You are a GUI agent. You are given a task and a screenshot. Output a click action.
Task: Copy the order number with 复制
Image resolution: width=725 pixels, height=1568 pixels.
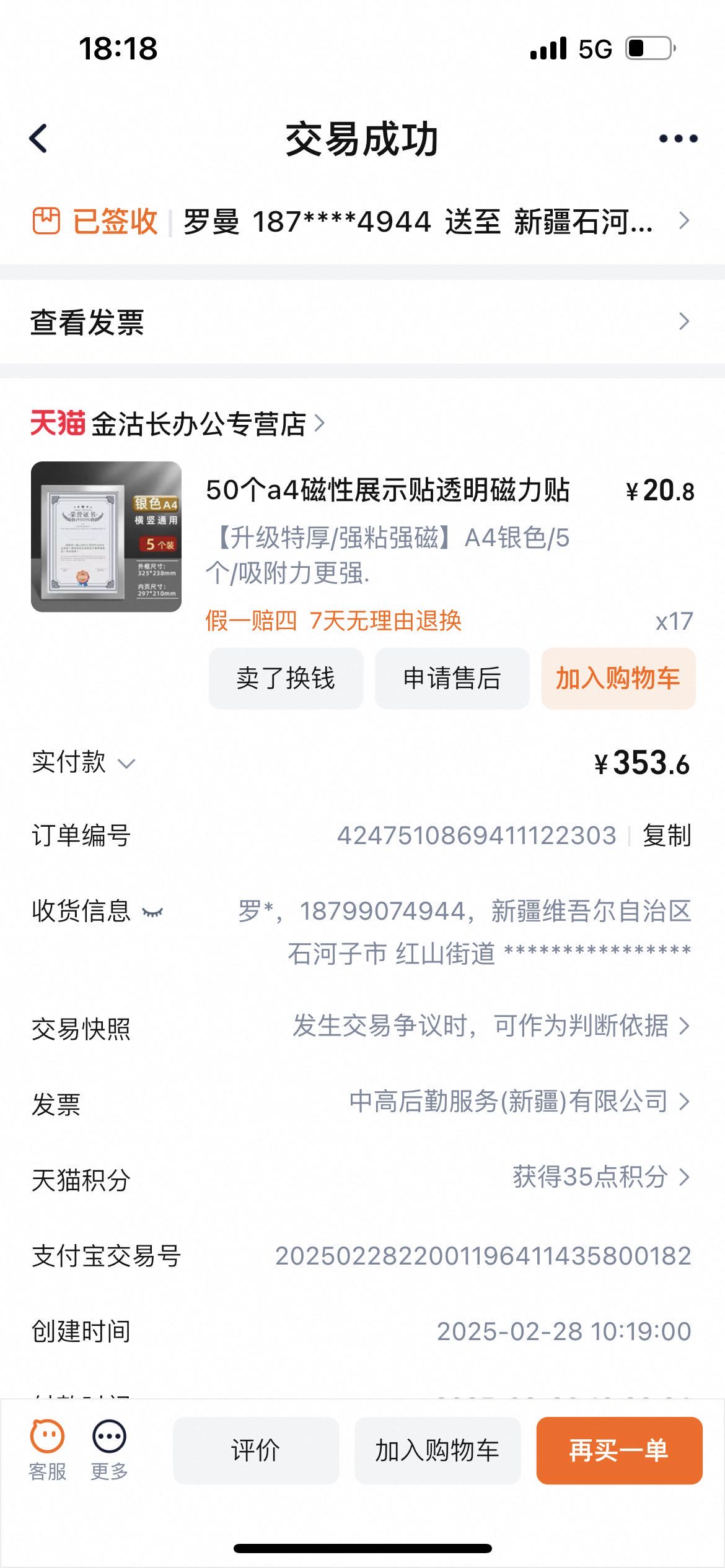click(667, 835)
